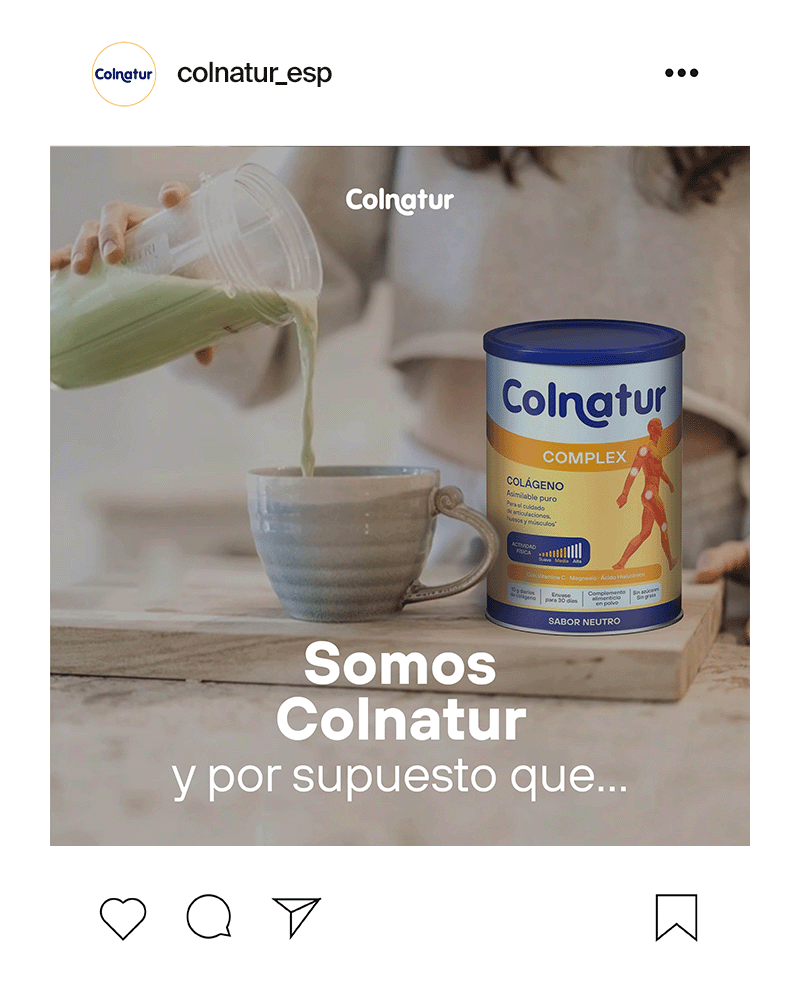This screenshot has width=800, height=1000.
Task: Open comments with the speech bubble icon
Action: click(209, 917)
